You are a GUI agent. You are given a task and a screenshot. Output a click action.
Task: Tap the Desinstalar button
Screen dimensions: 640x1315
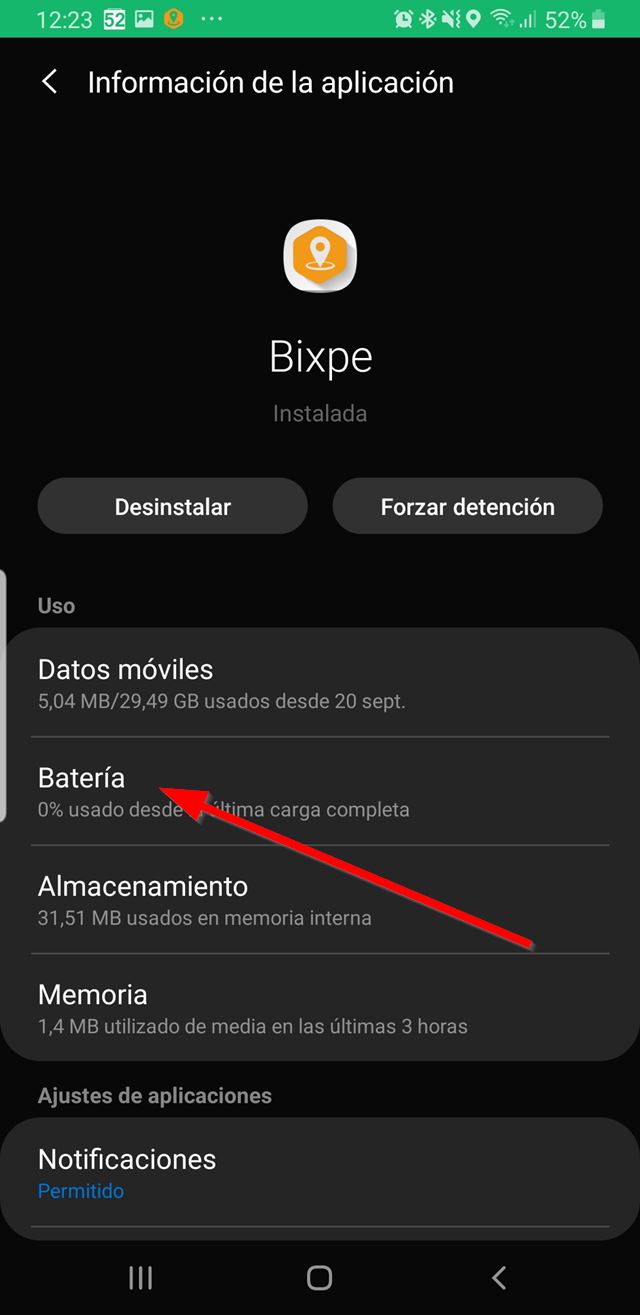pyautogui.click(x=172, y=506)
